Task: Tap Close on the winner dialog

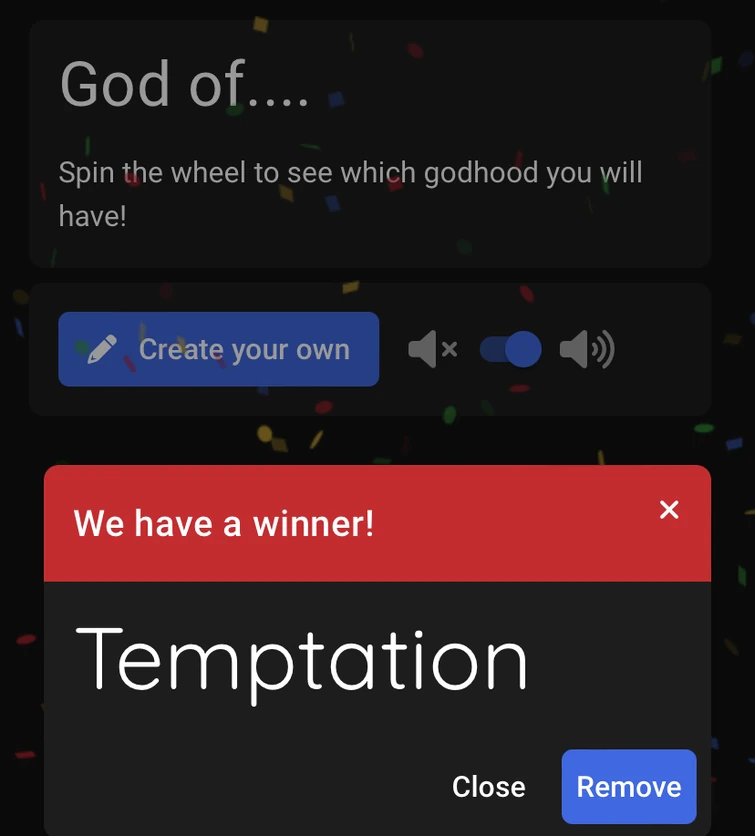Action: [488, 787]
